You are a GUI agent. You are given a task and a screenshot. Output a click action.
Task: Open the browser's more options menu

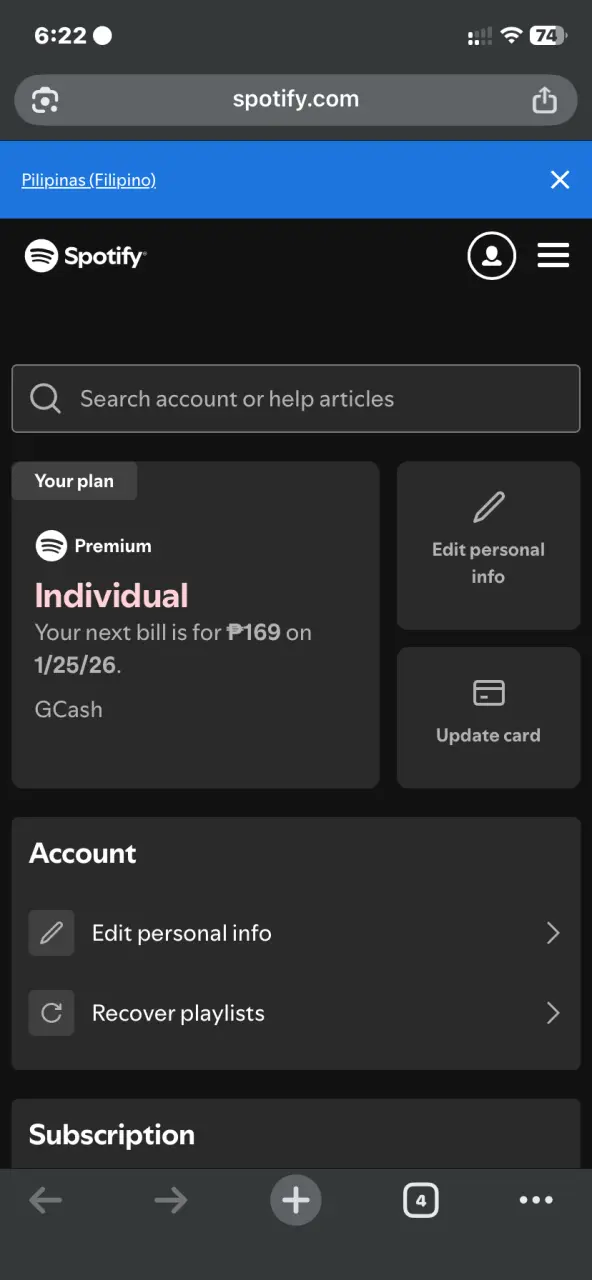pos(536,1200)
